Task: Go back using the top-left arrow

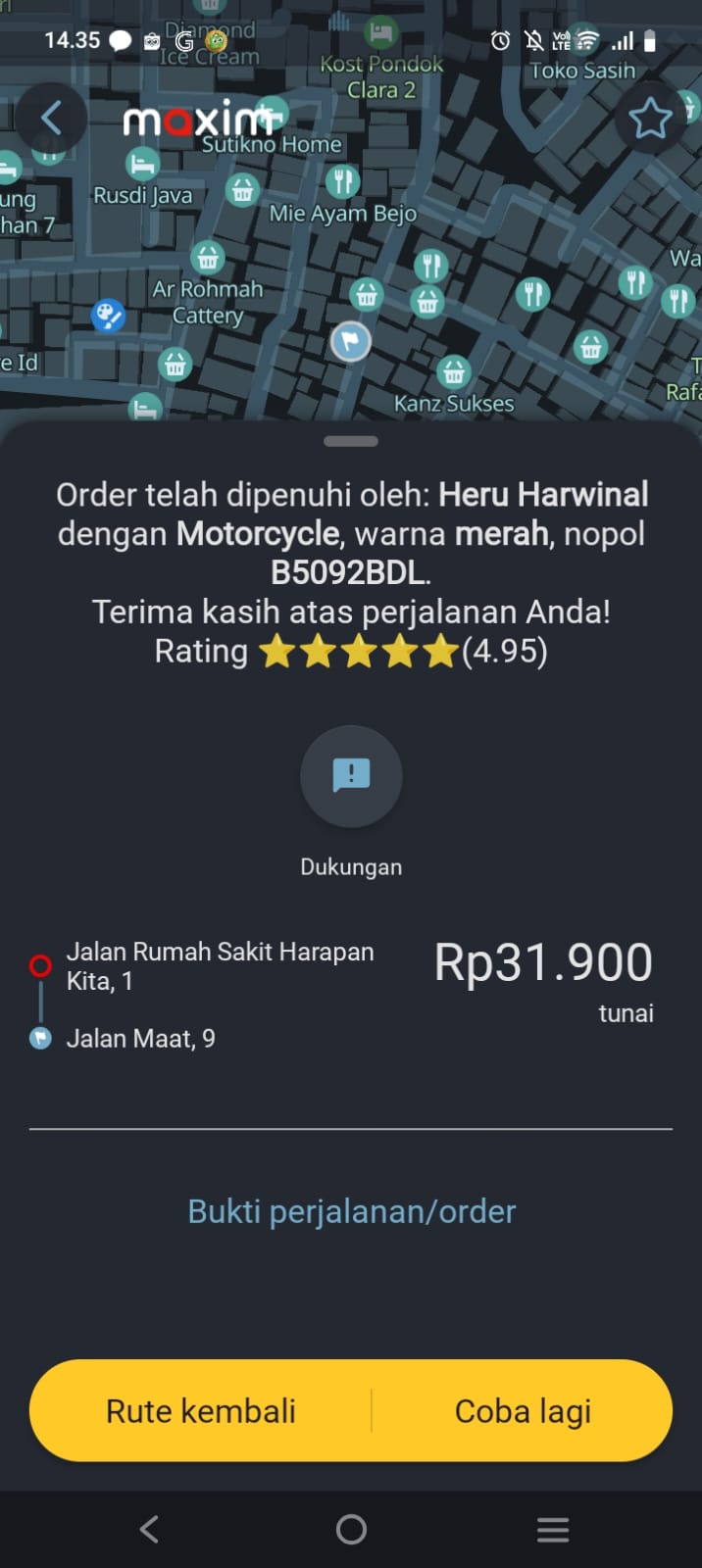Action: (51, 119)
